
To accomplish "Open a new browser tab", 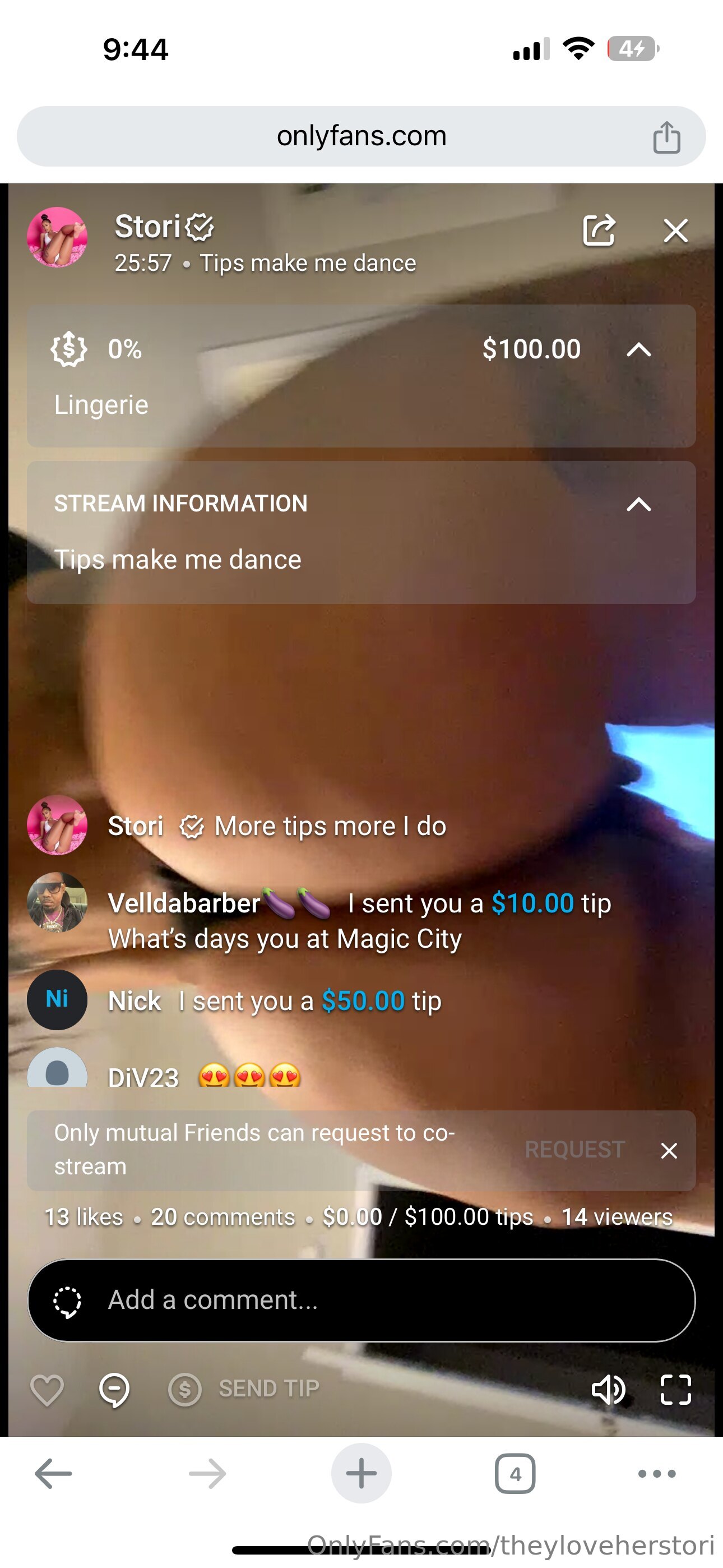I will (361, 1474).
